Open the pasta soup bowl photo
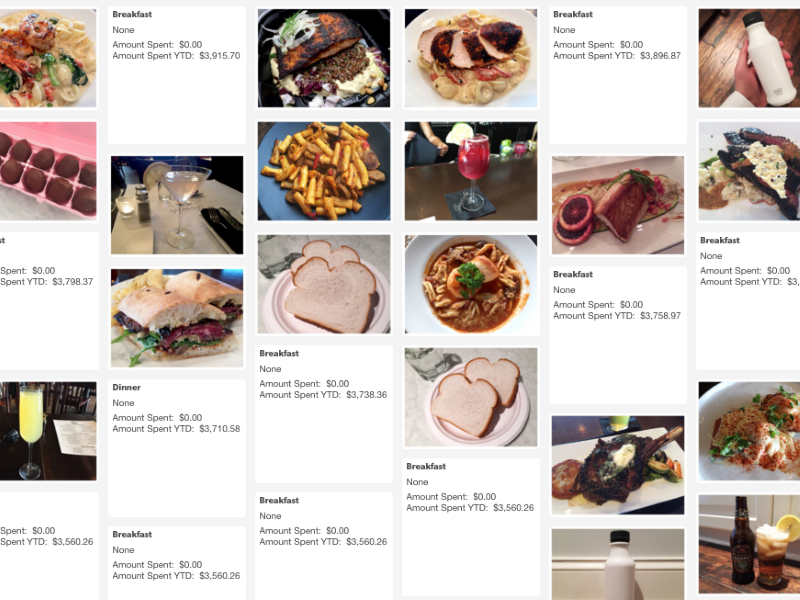Image resolution: width=800 pixels, height=600 pixels. pyautogui.click(x=471, y=284)
